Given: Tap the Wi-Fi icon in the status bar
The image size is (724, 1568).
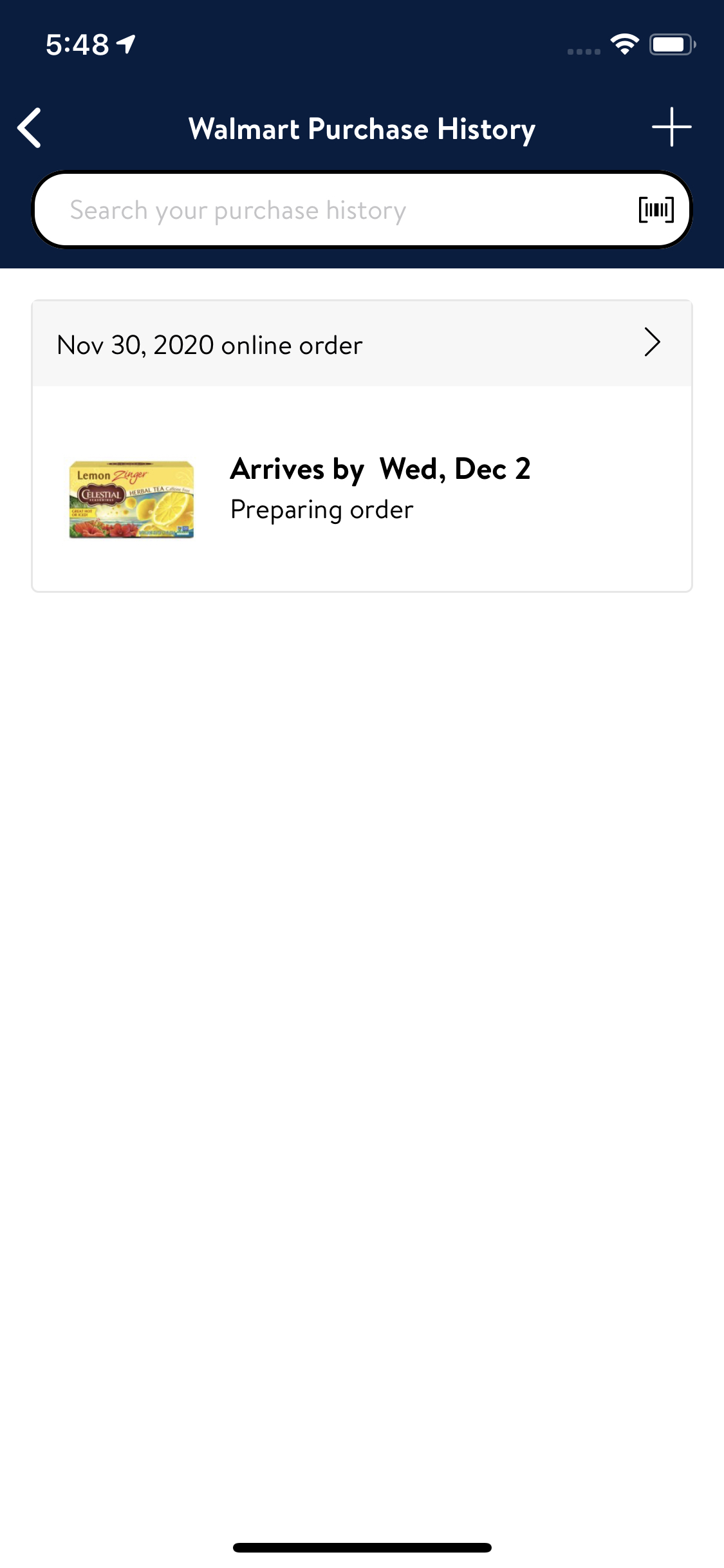Looking at the screenshot, I should pyautogui.click(x=623, y=44).
